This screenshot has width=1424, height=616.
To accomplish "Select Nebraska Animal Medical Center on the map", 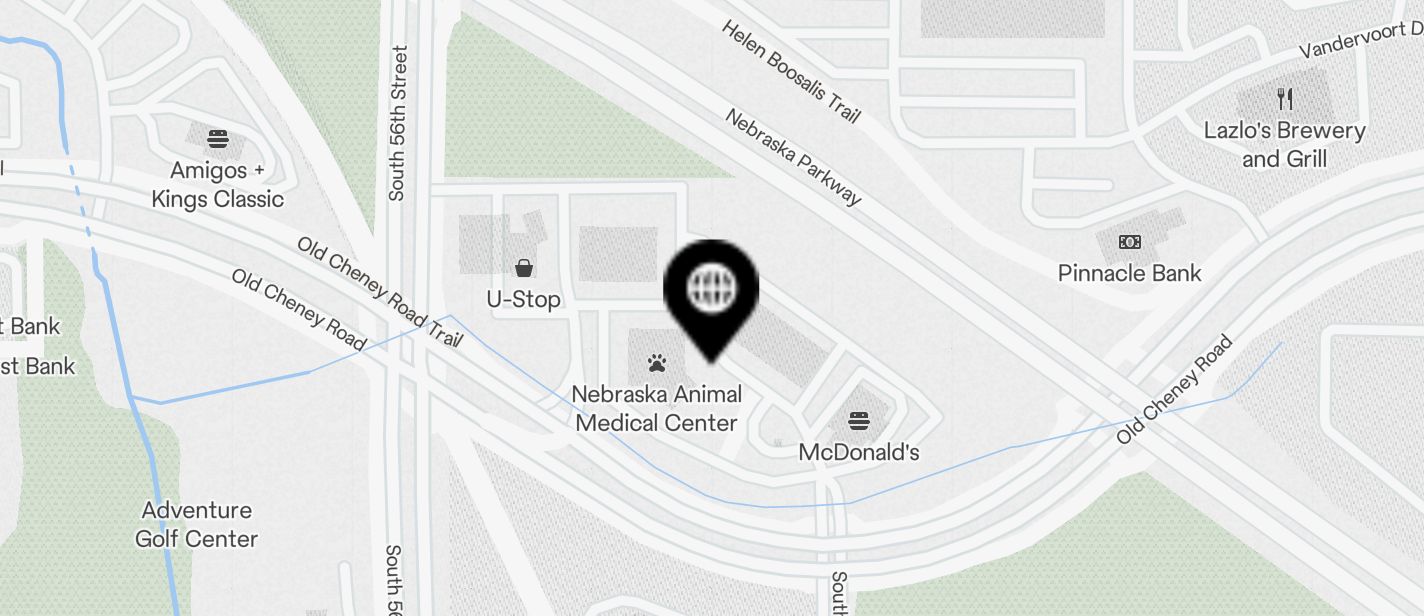I will (x=656, y=363).
